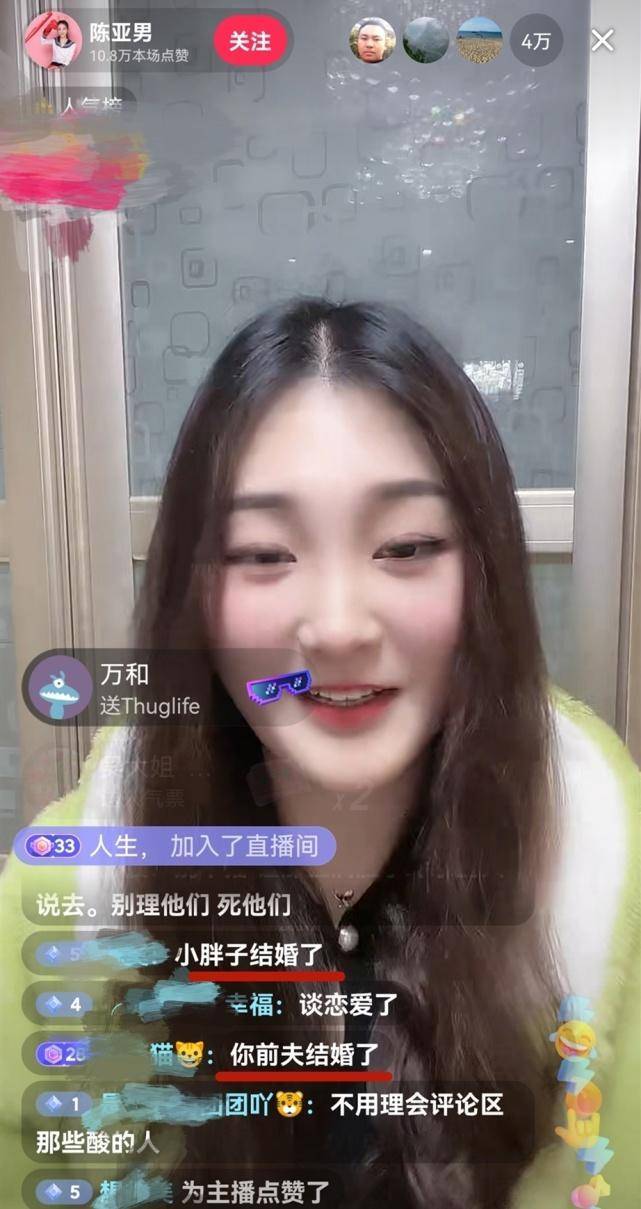Open the second top viewer's avatar
Viewport: 641px width, 1209px height.
click(x=426, y=41)
